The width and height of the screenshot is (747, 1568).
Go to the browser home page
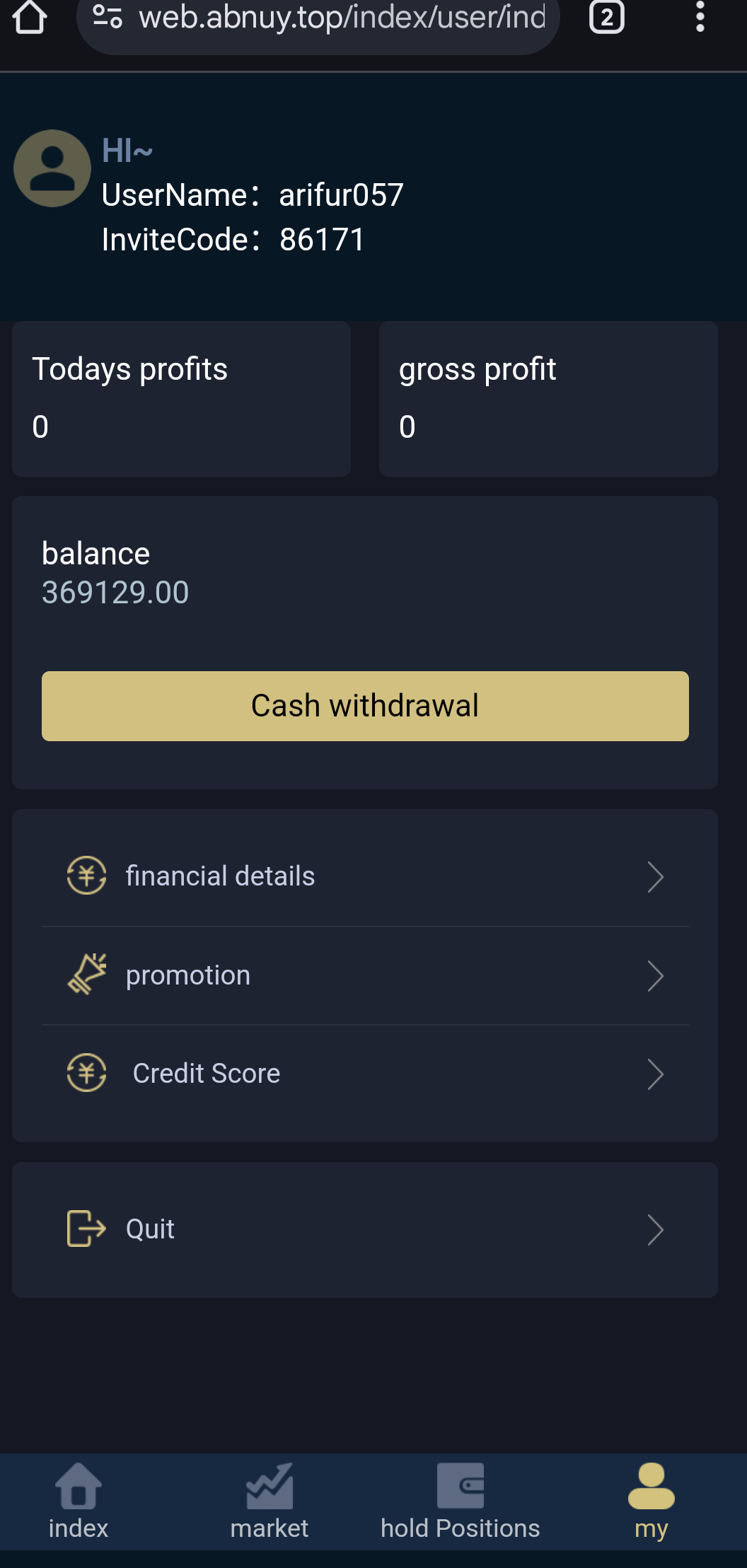coord(30,17)
